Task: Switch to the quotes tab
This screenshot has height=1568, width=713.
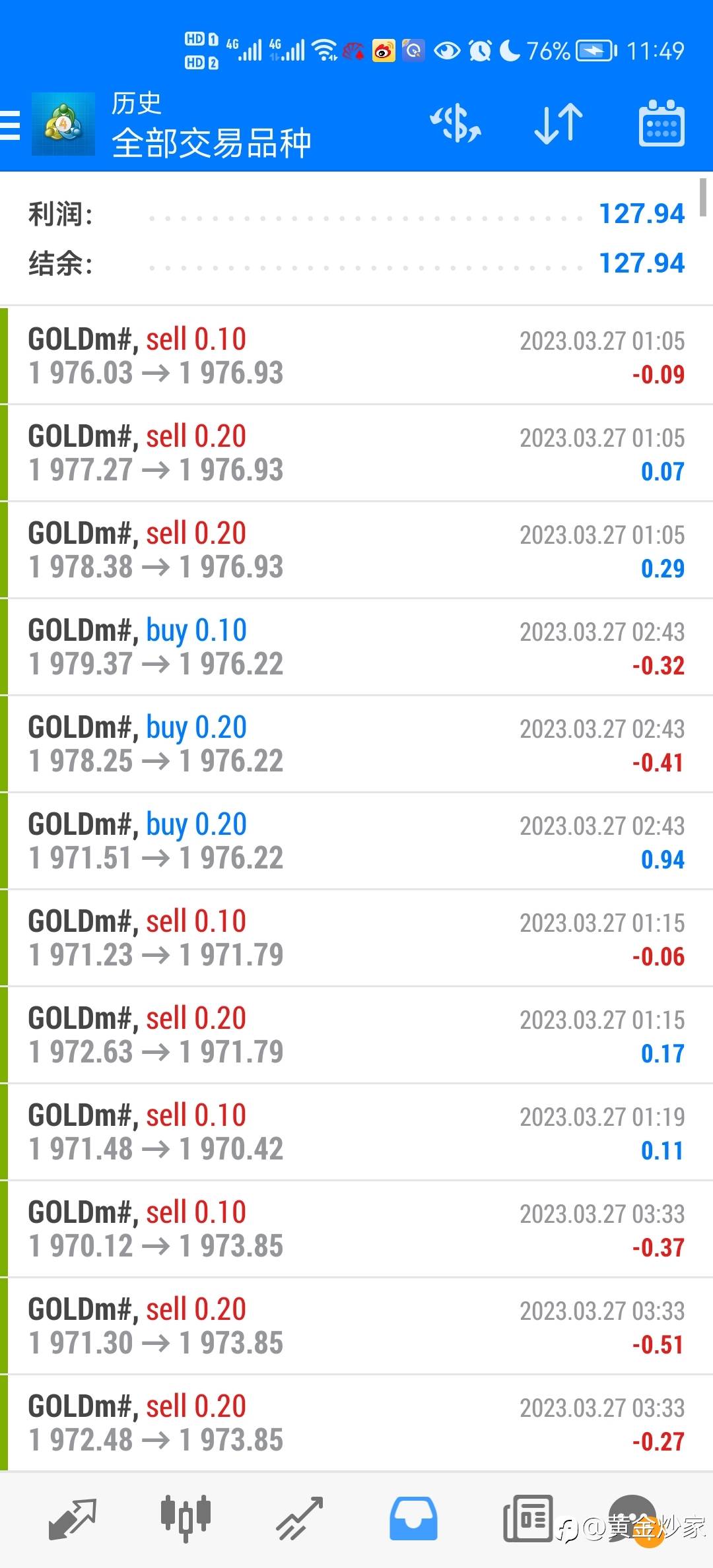Action: [73, 1518]
